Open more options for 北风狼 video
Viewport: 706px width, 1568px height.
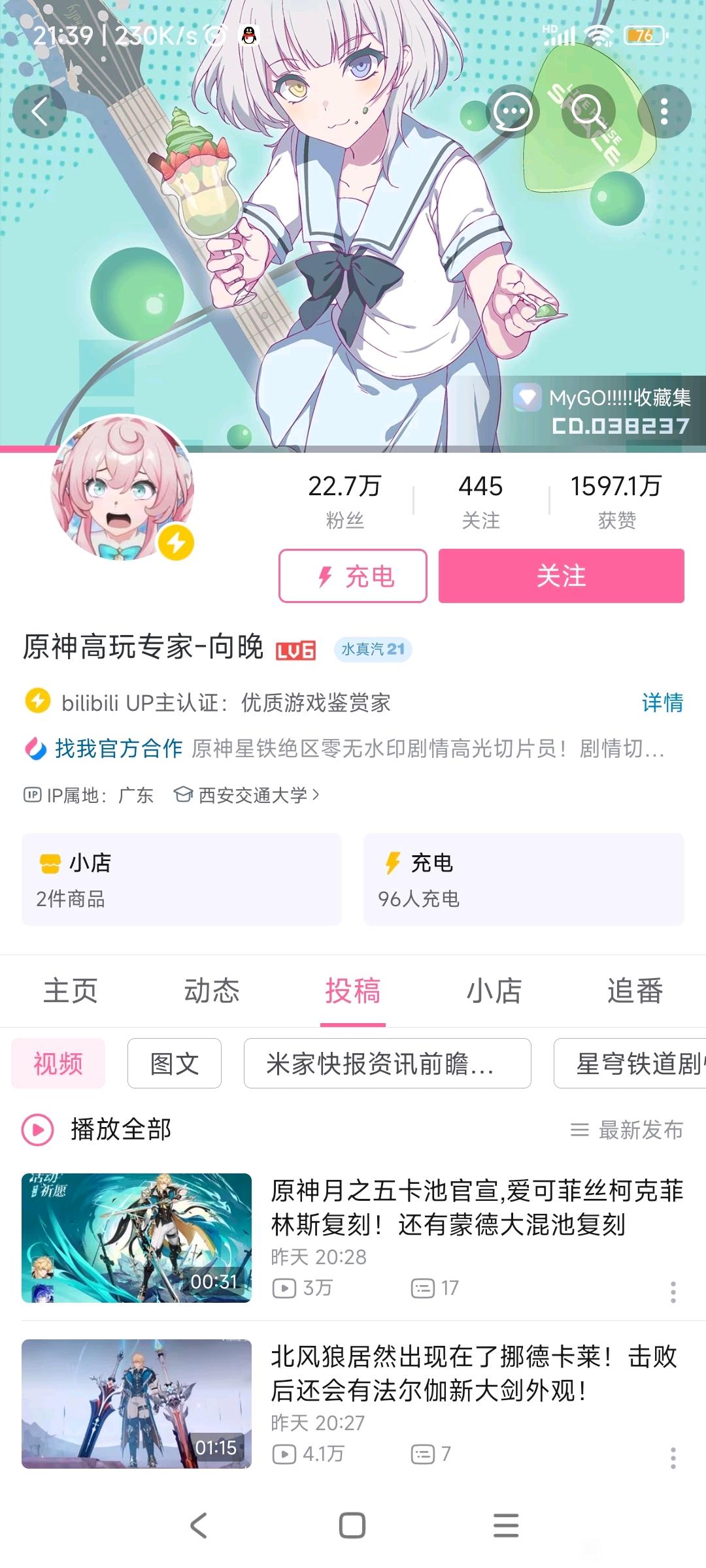click(x=673, y=1458)
